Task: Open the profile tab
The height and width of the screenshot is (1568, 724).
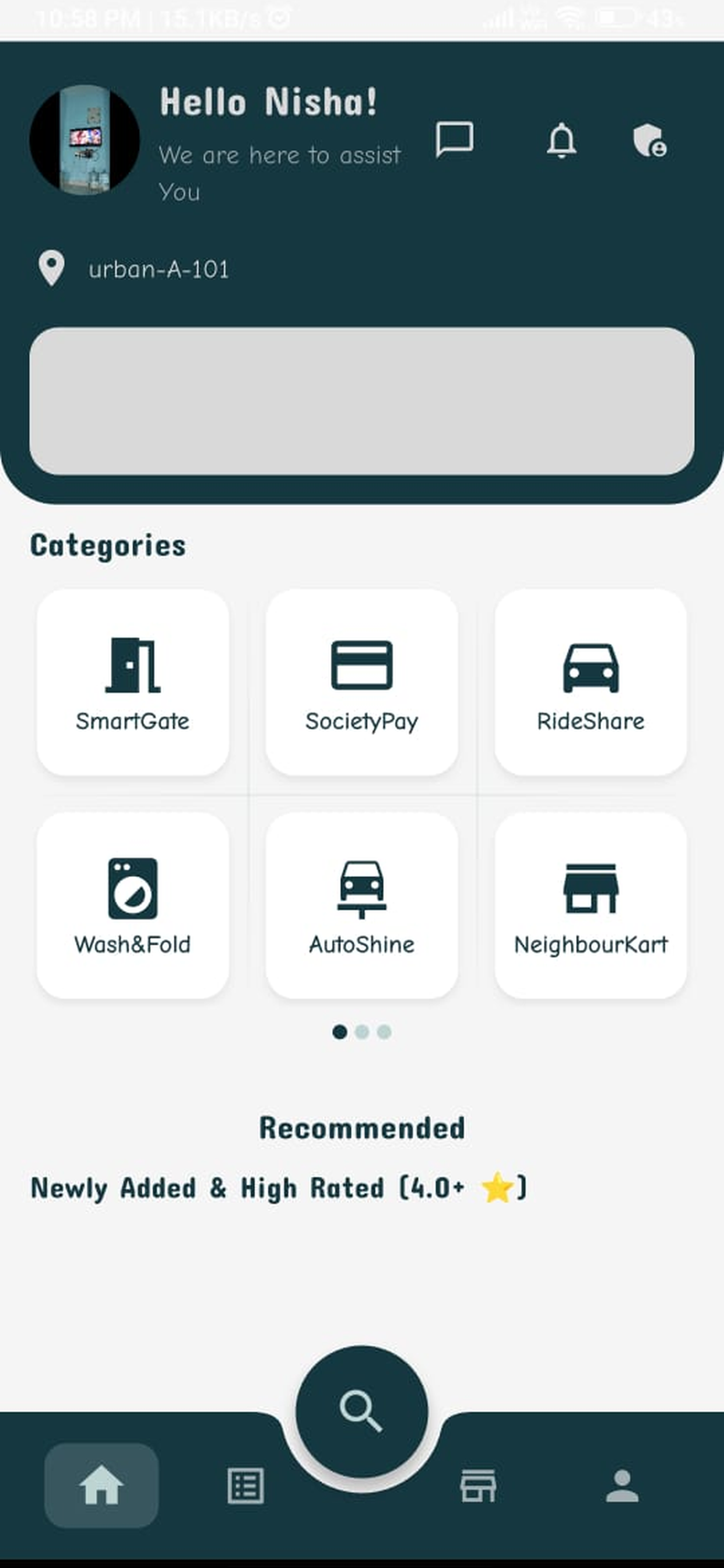Action: pos(622,1485)
